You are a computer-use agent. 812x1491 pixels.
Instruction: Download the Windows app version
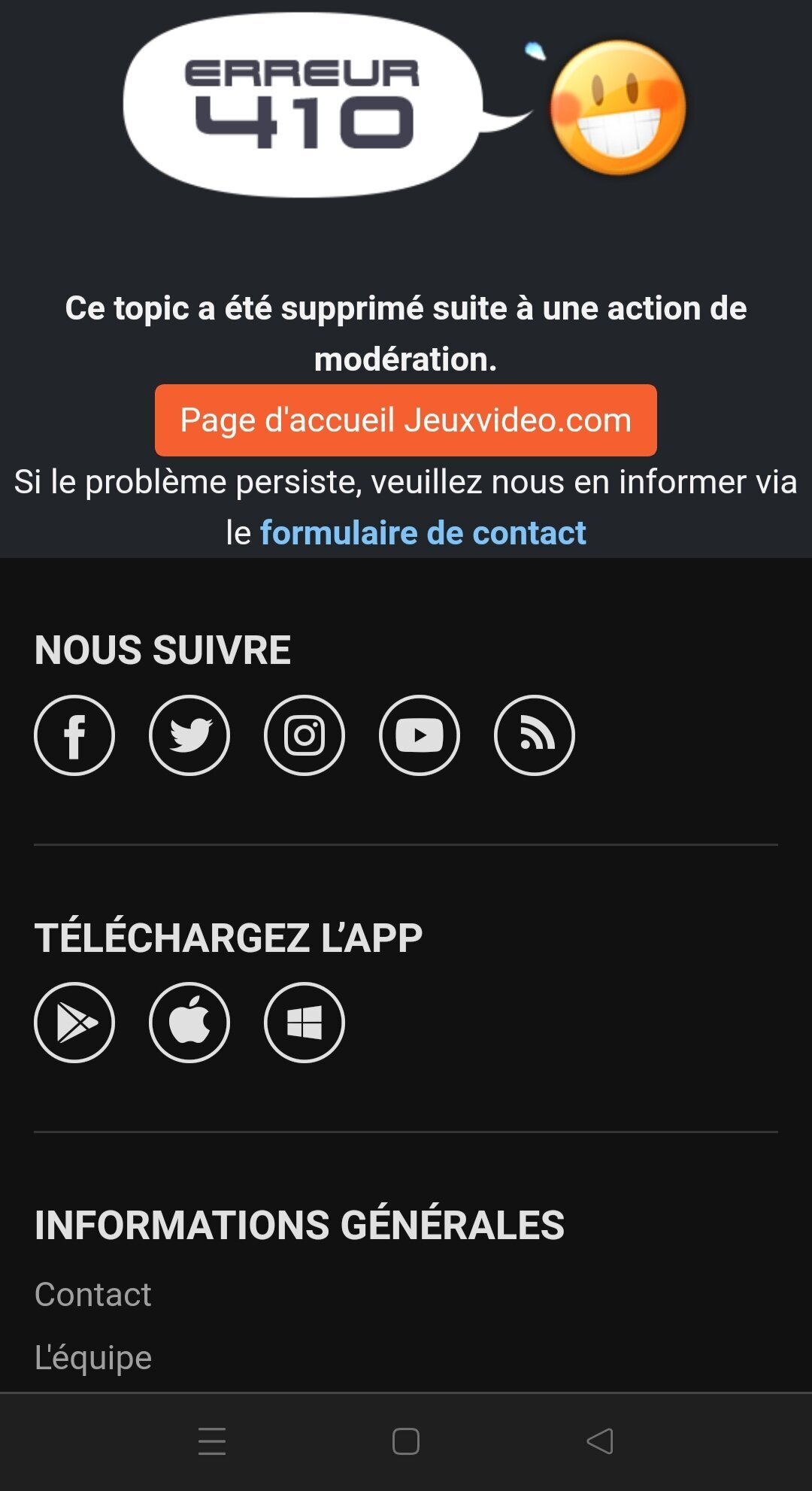tap(304, 1023)
